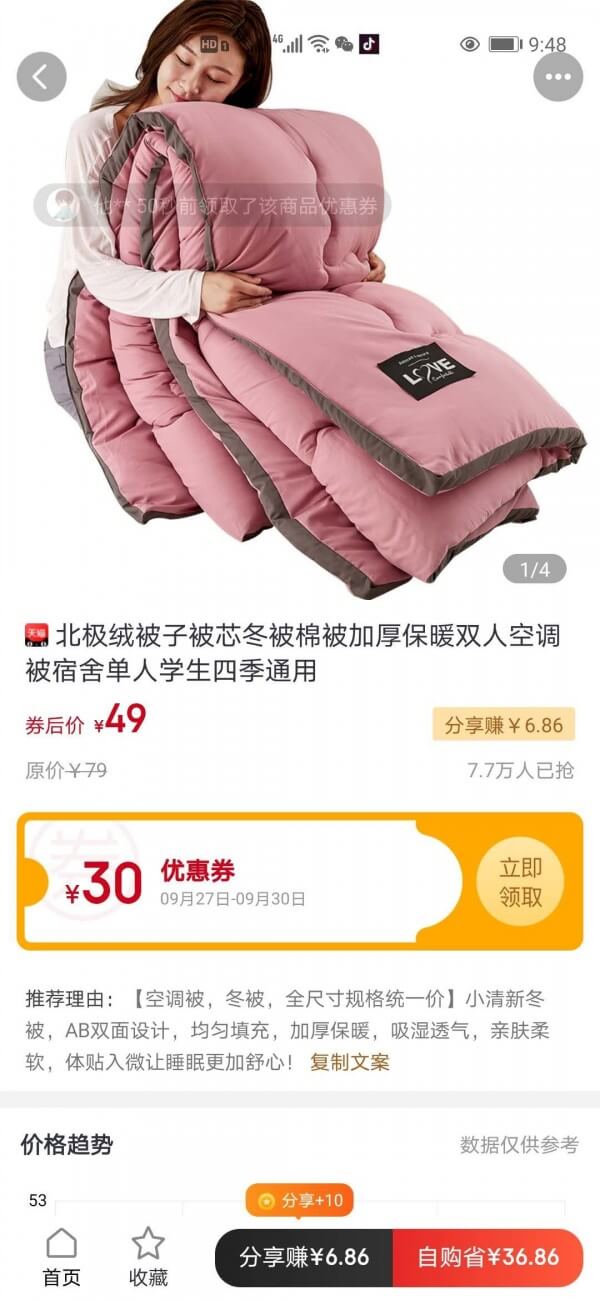Tap 立即领取 to claim the ¥30 coupon
The image size is (600, 1300).
(520, 882)
